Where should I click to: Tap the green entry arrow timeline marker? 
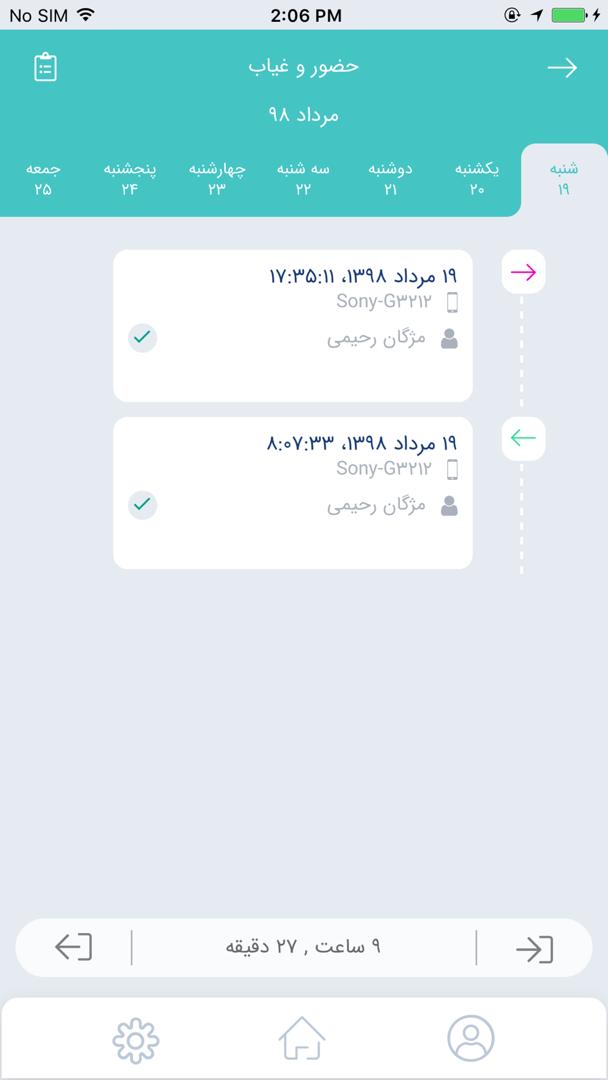tap(523, 438)
